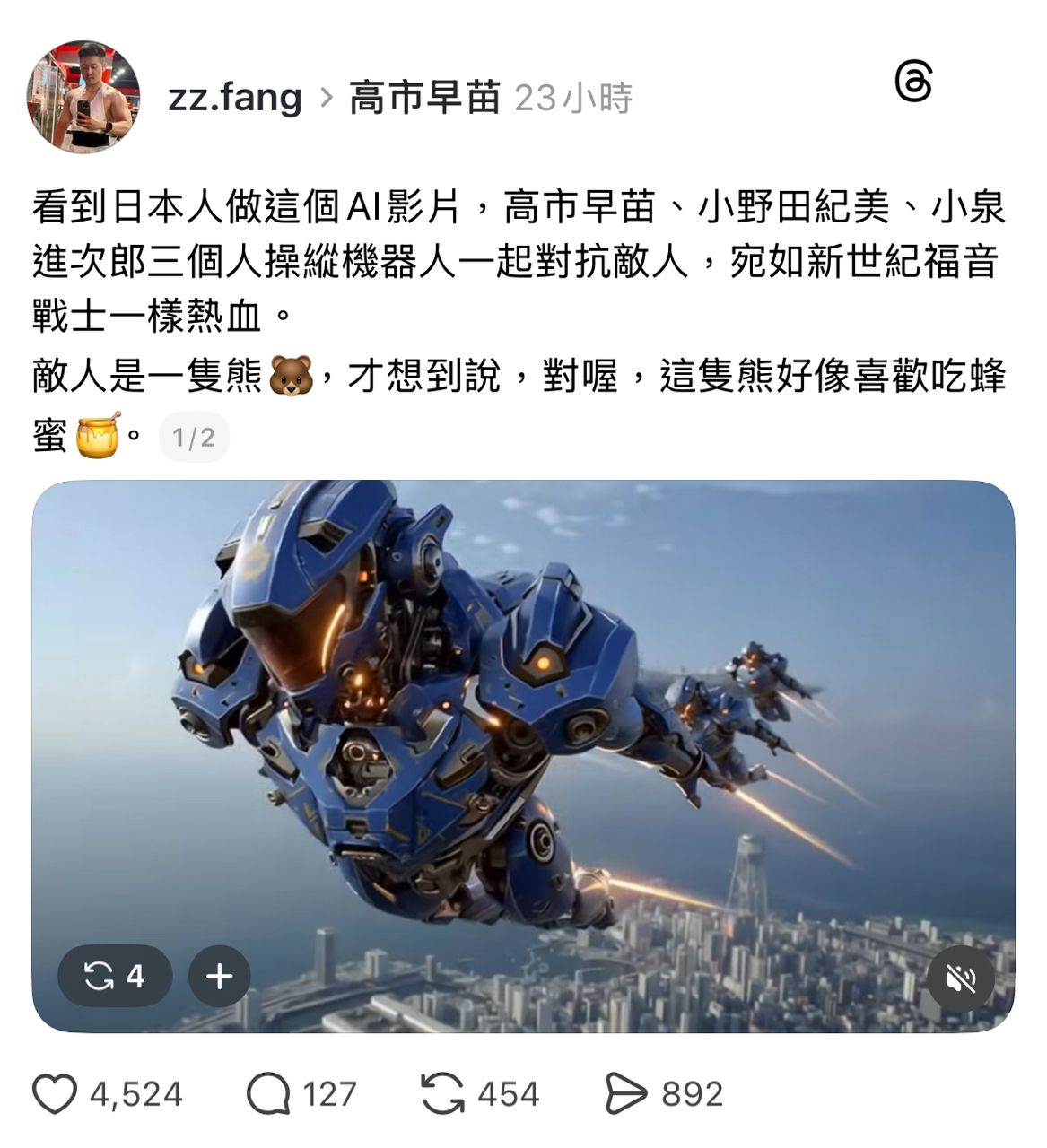Open zz.fang's profile picture
The width and height of the screenshot is (1047, 1148).
coord(83,95)
